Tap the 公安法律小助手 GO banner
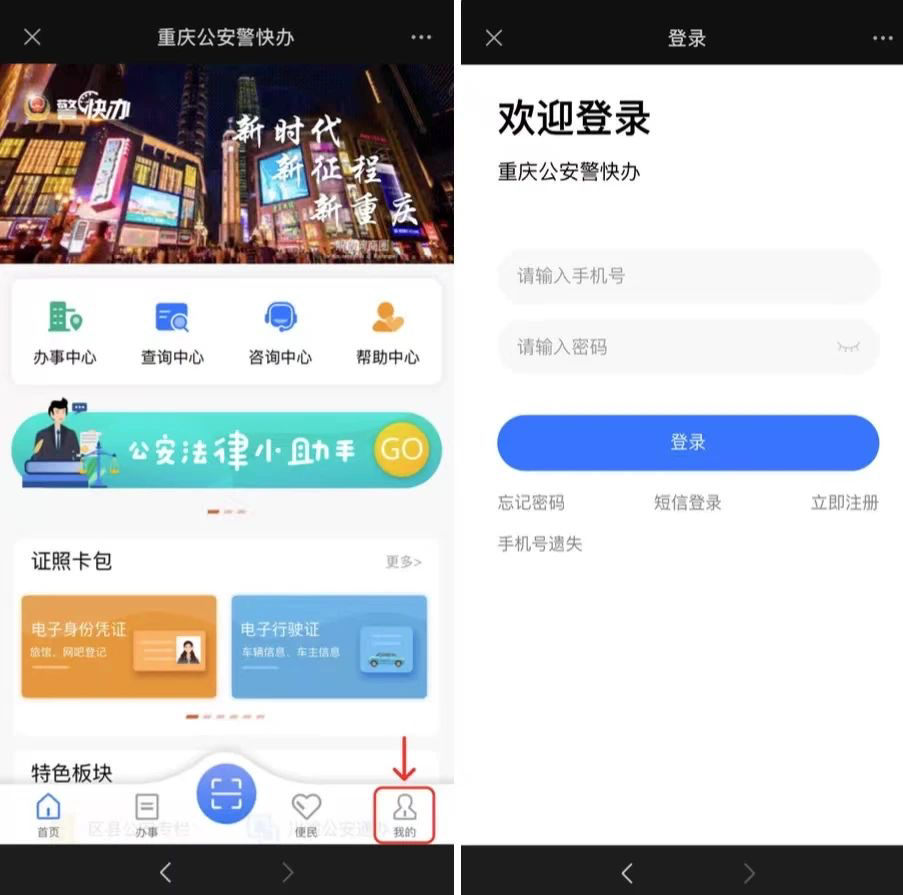The image size is (903, 895). 226,450
